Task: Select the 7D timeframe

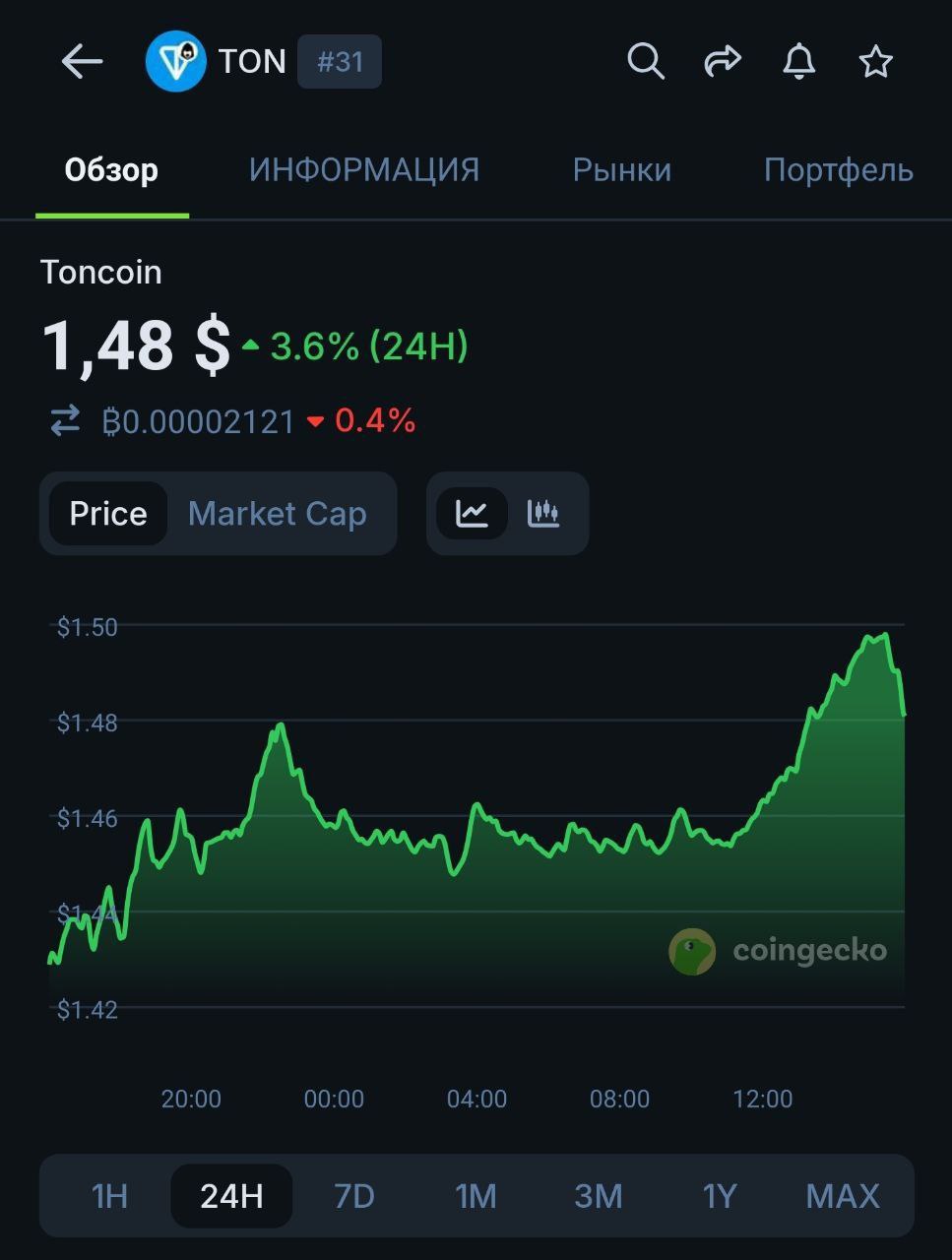Action: point(353,1196)
